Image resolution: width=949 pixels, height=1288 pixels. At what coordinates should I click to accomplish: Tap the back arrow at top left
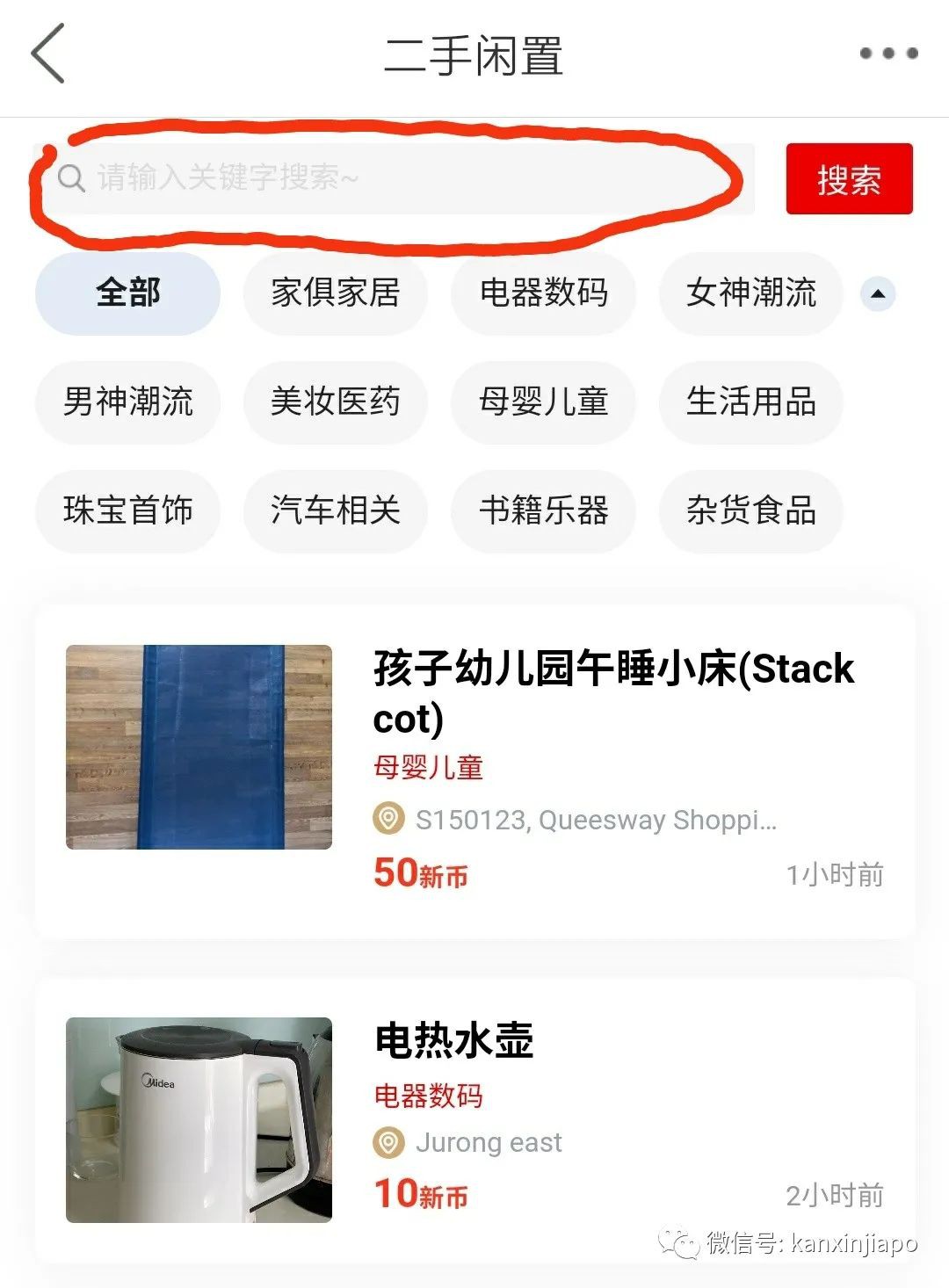coord(48,54)
